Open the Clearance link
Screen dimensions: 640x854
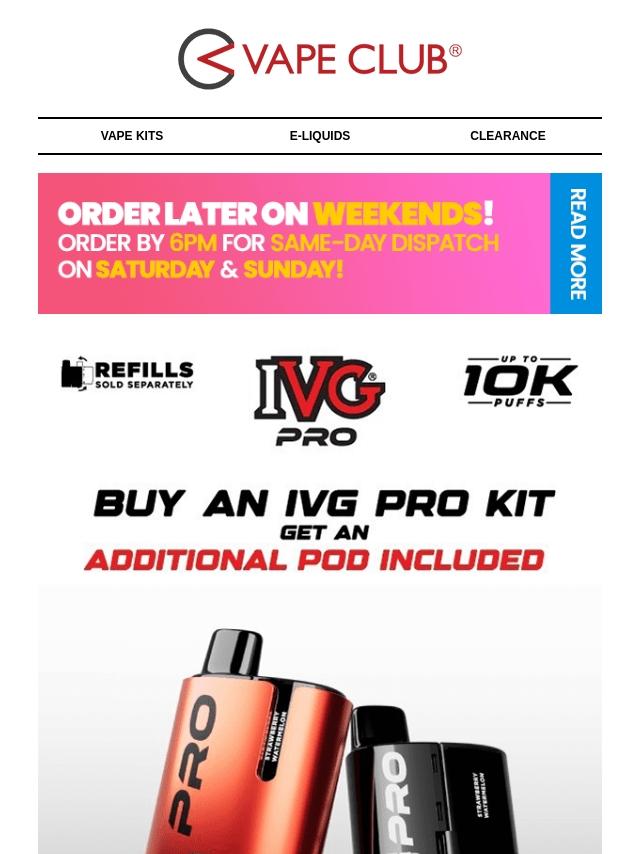click(x=507, y=136)
